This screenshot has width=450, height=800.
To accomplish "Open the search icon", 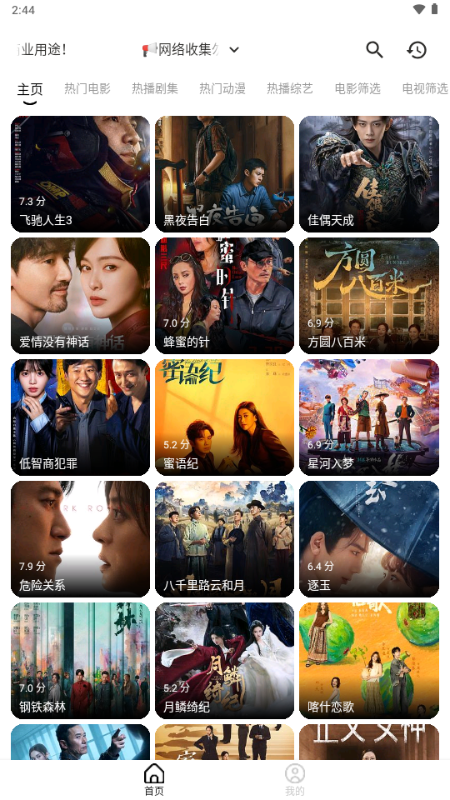I will (374, 49).
